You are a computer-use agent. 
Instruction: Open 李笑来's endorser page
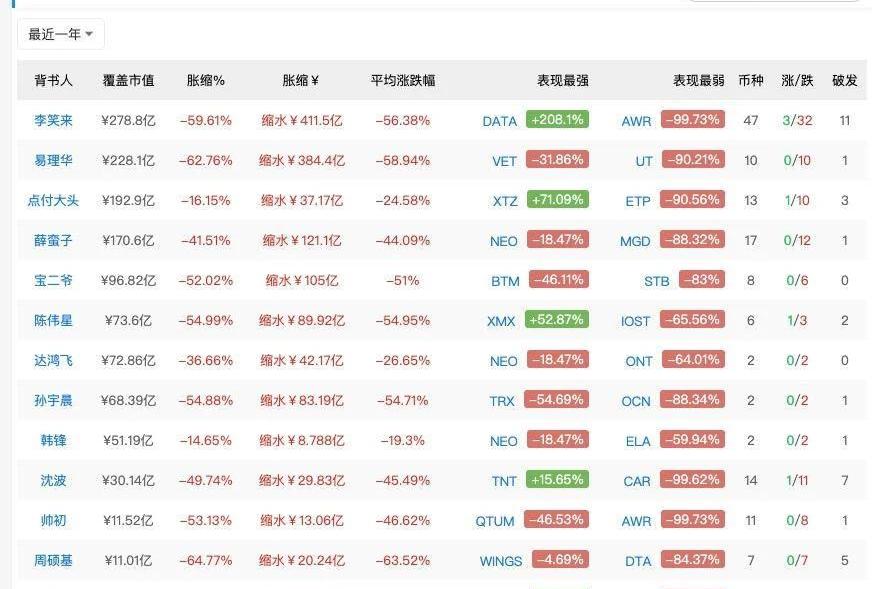point(53,120)
